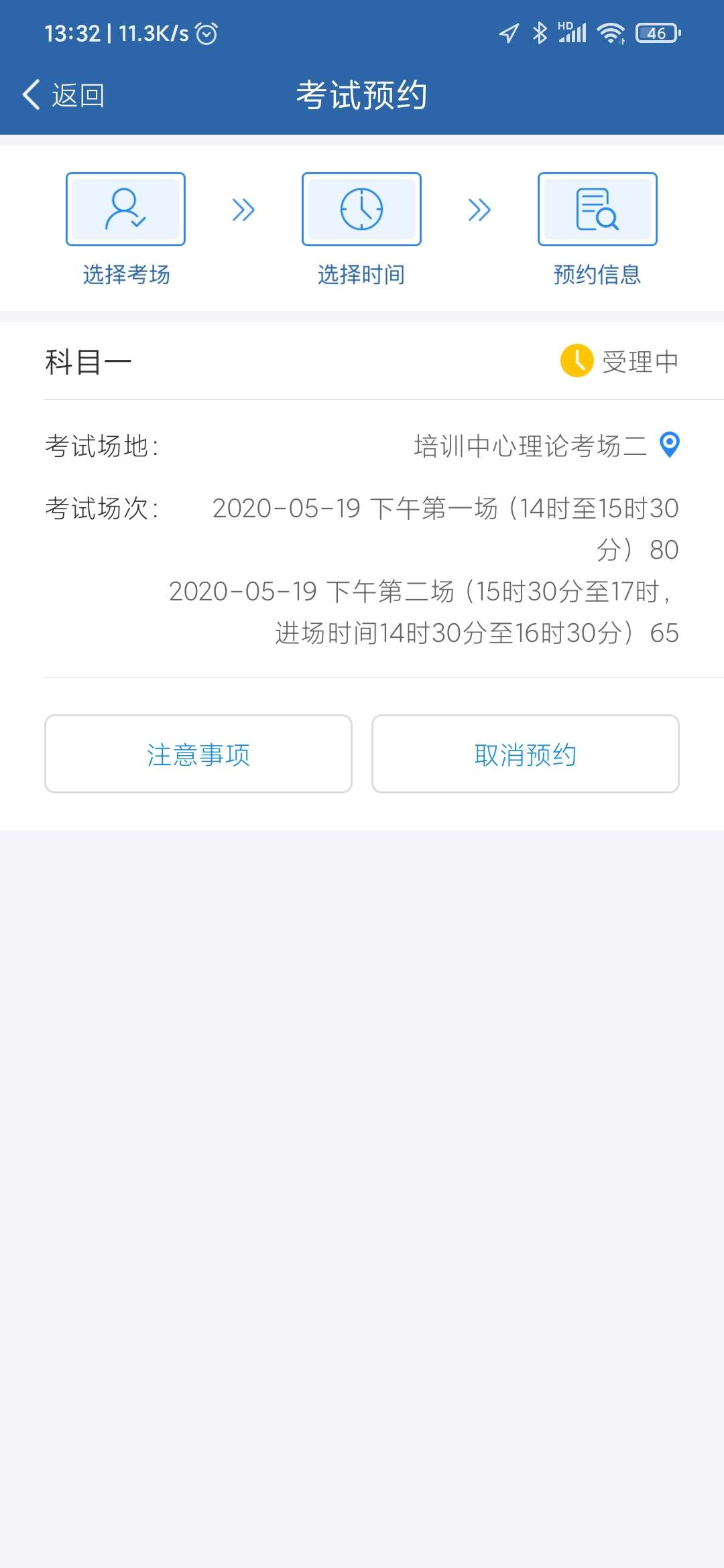Go back using 返回 button
The width and height of the screenshot is (724, 1568).
pos(64,95)
